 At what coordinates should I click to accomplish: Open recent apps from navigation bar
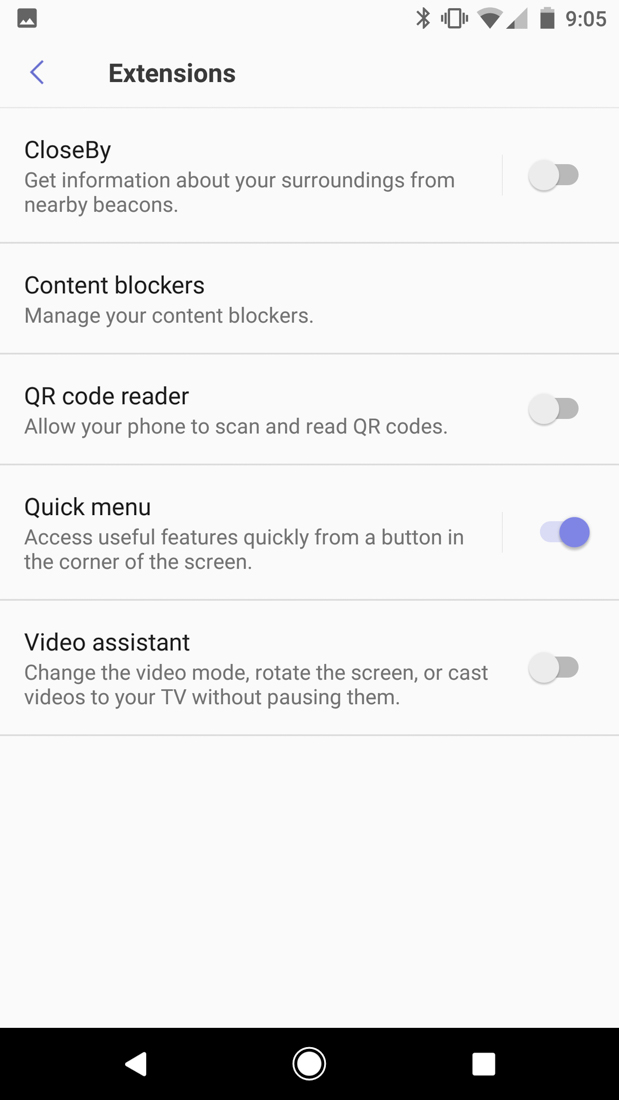[483, 1063]
